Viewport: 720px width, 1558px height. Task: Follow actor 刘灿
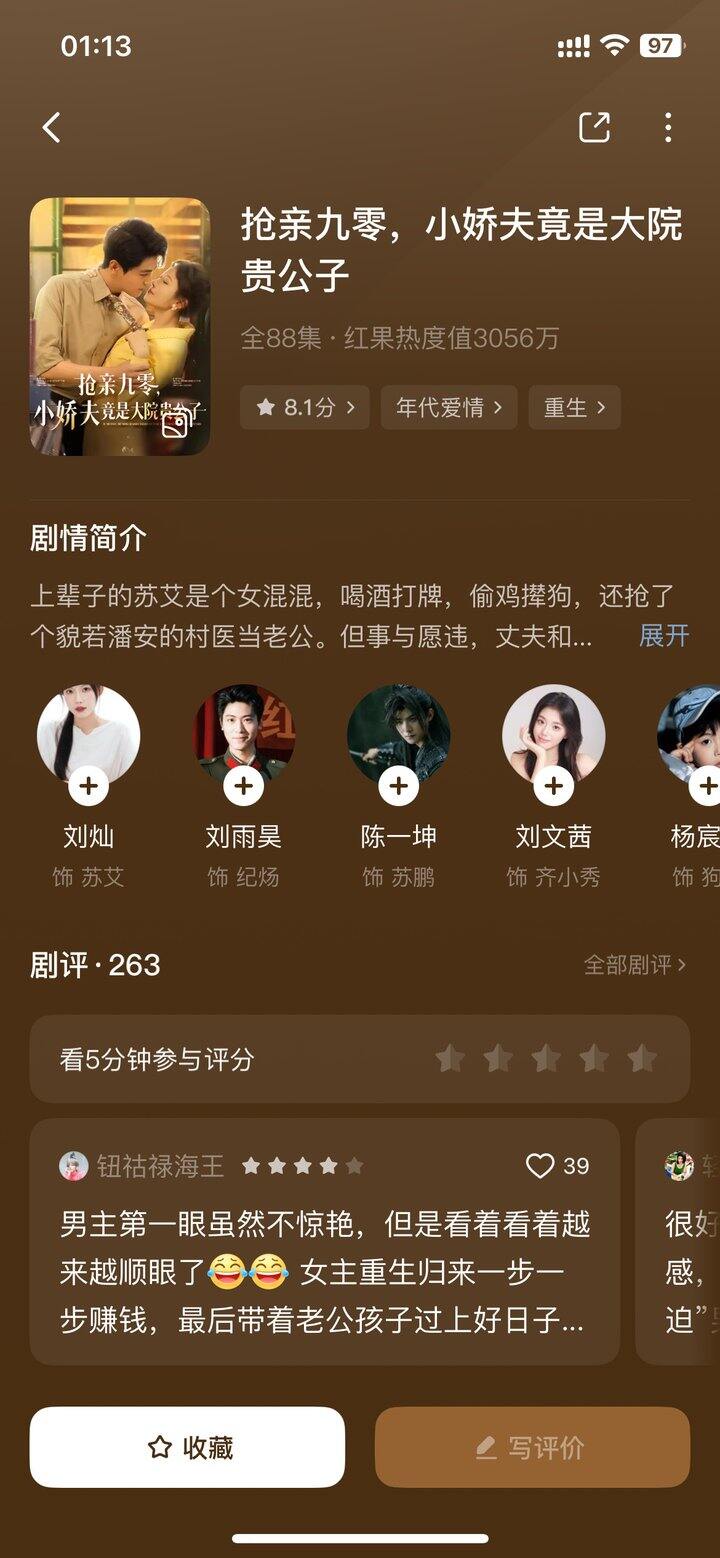pyautogui.click(x=89, y=786)
